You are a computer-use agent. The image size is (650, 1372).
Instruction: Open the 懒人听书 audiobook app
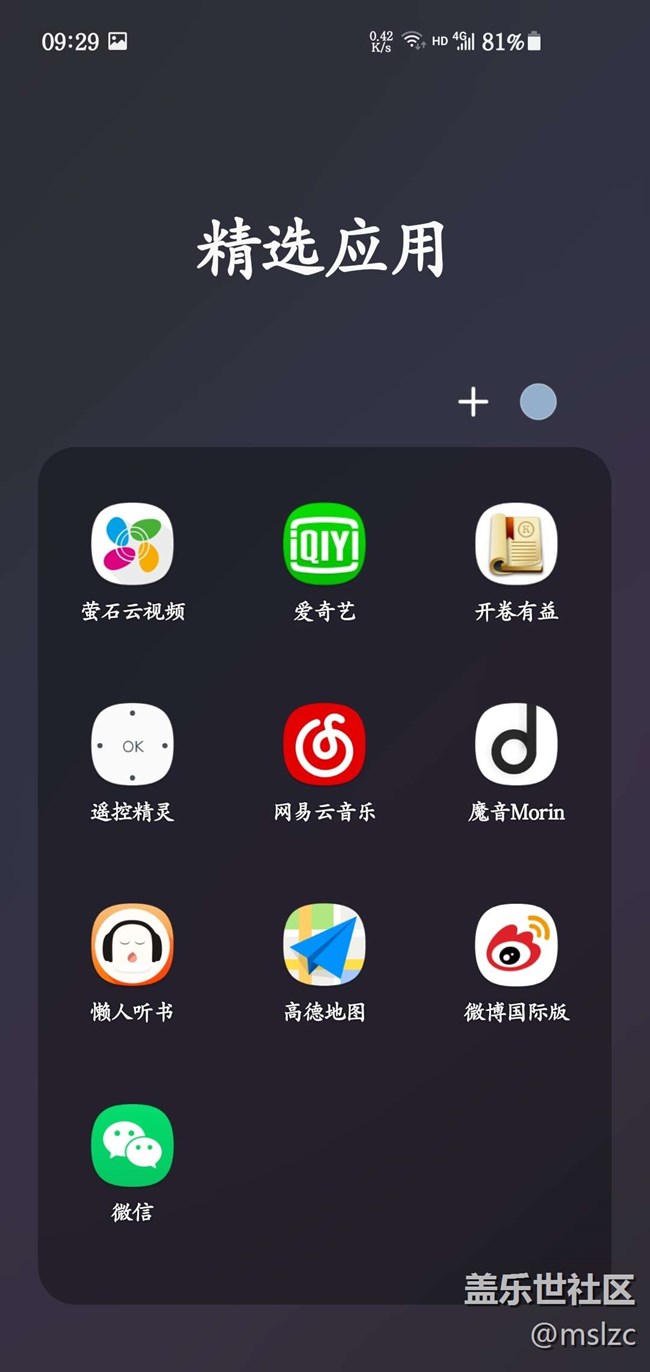click(x=132, y=944)
